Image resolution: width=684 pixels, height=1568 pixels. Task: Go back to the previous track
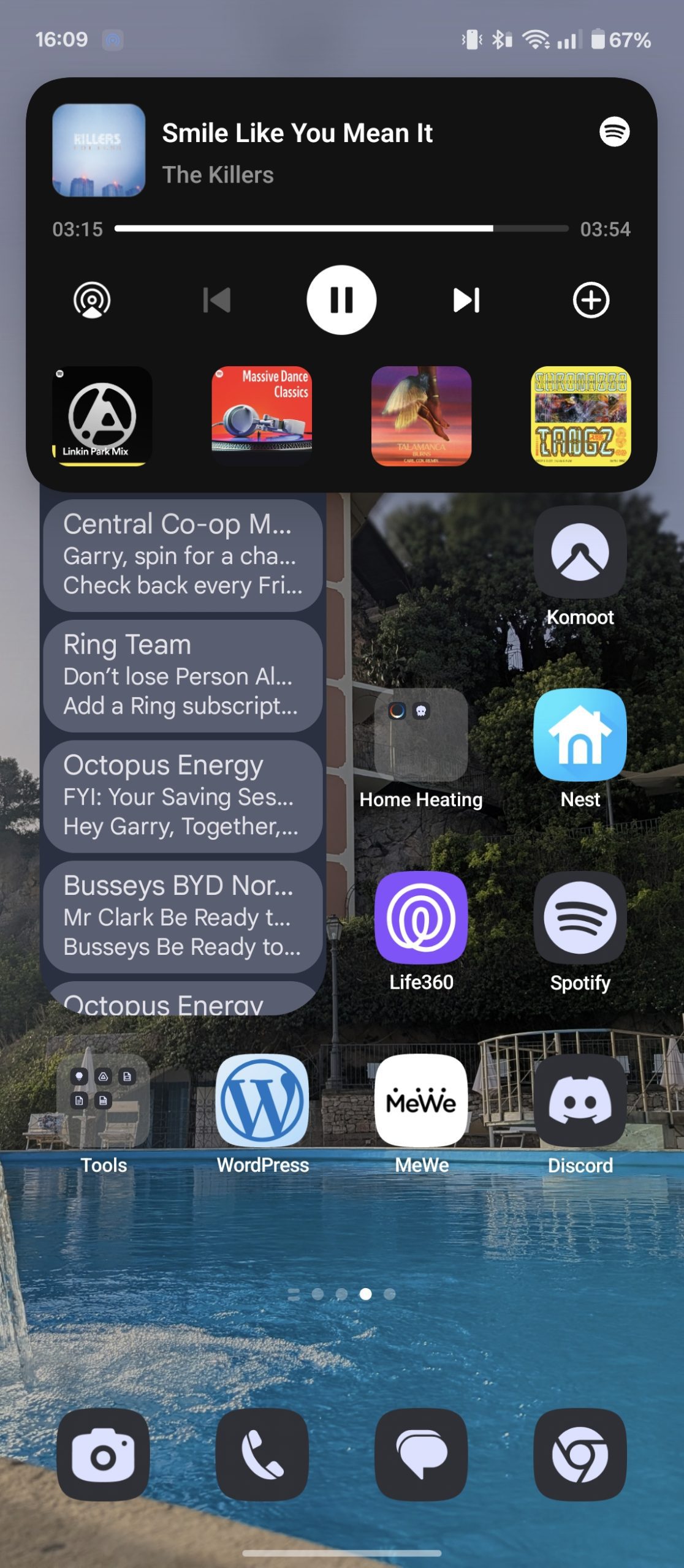pos(216,300)
